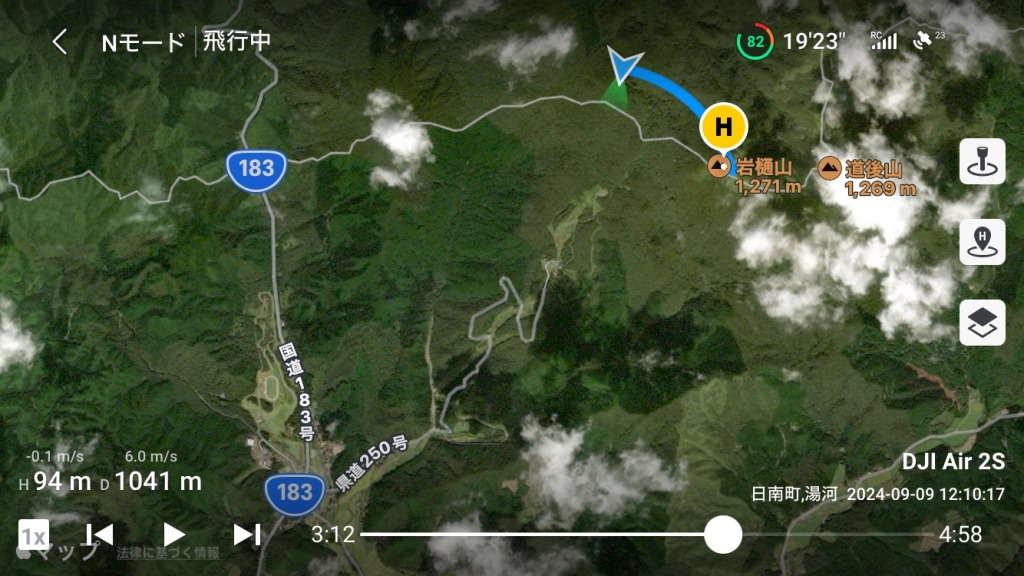Open the legal information link
Image resolution: width=1024 pixels, height=576 pixels.
(x=167, y=553)
